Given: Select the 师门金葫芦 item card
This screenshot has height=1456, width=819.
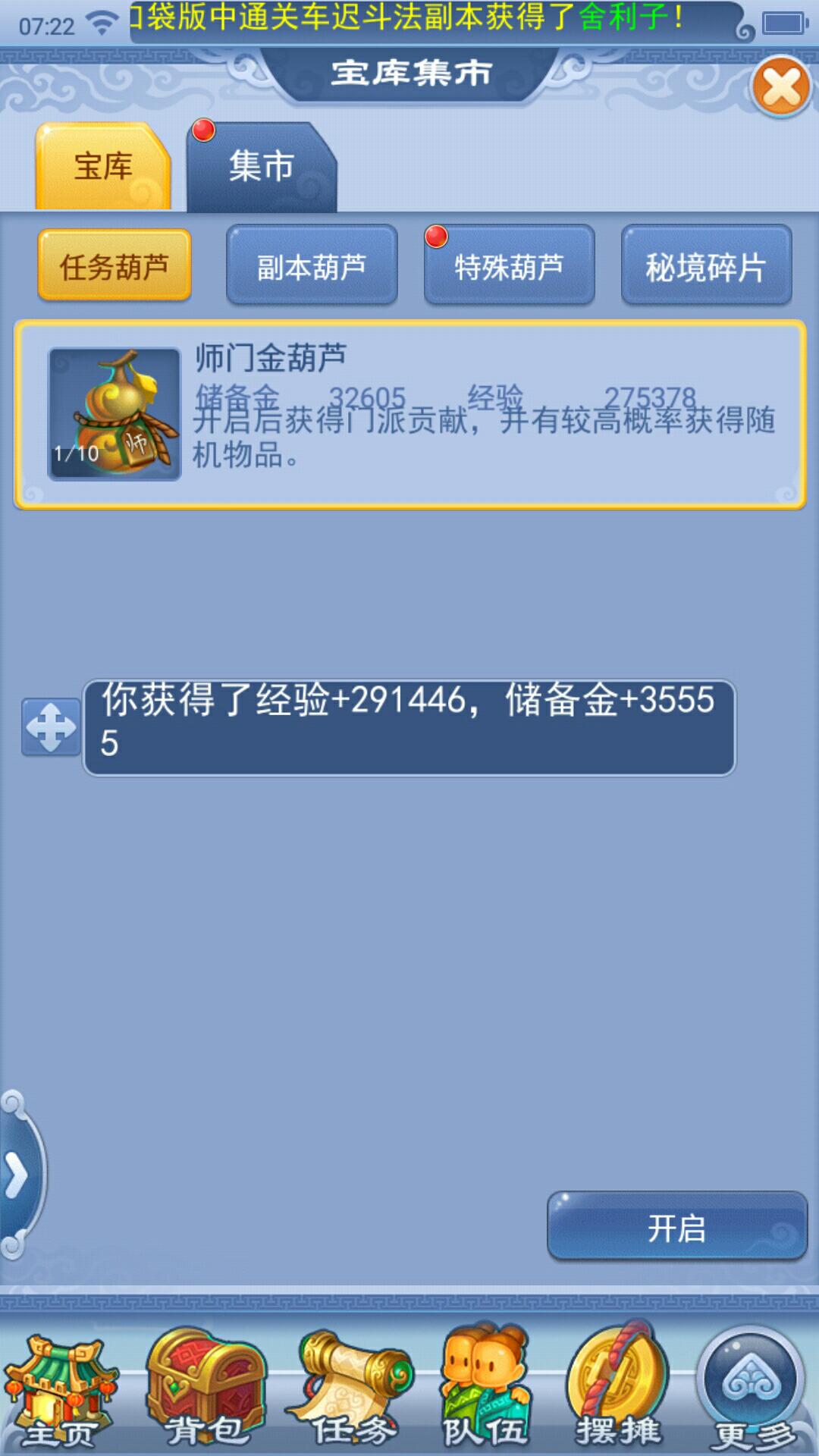Looking at the screenshot, I should click(x=409, y=415).
